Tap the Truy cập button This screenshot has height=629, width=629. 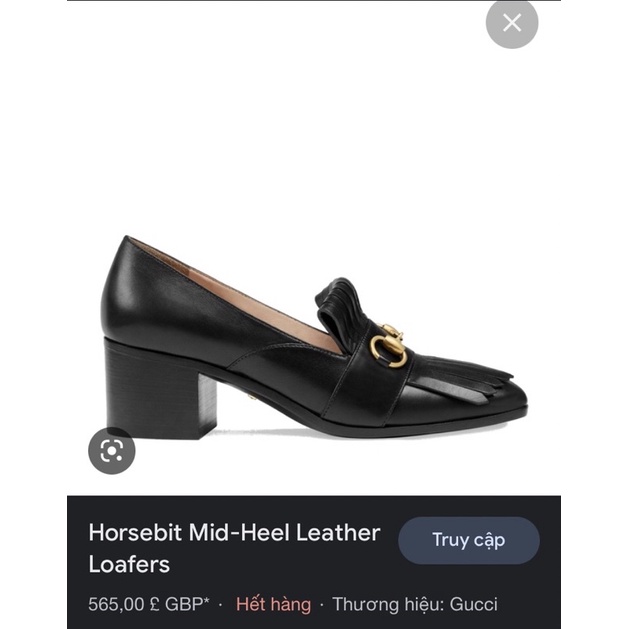point(468,540)
